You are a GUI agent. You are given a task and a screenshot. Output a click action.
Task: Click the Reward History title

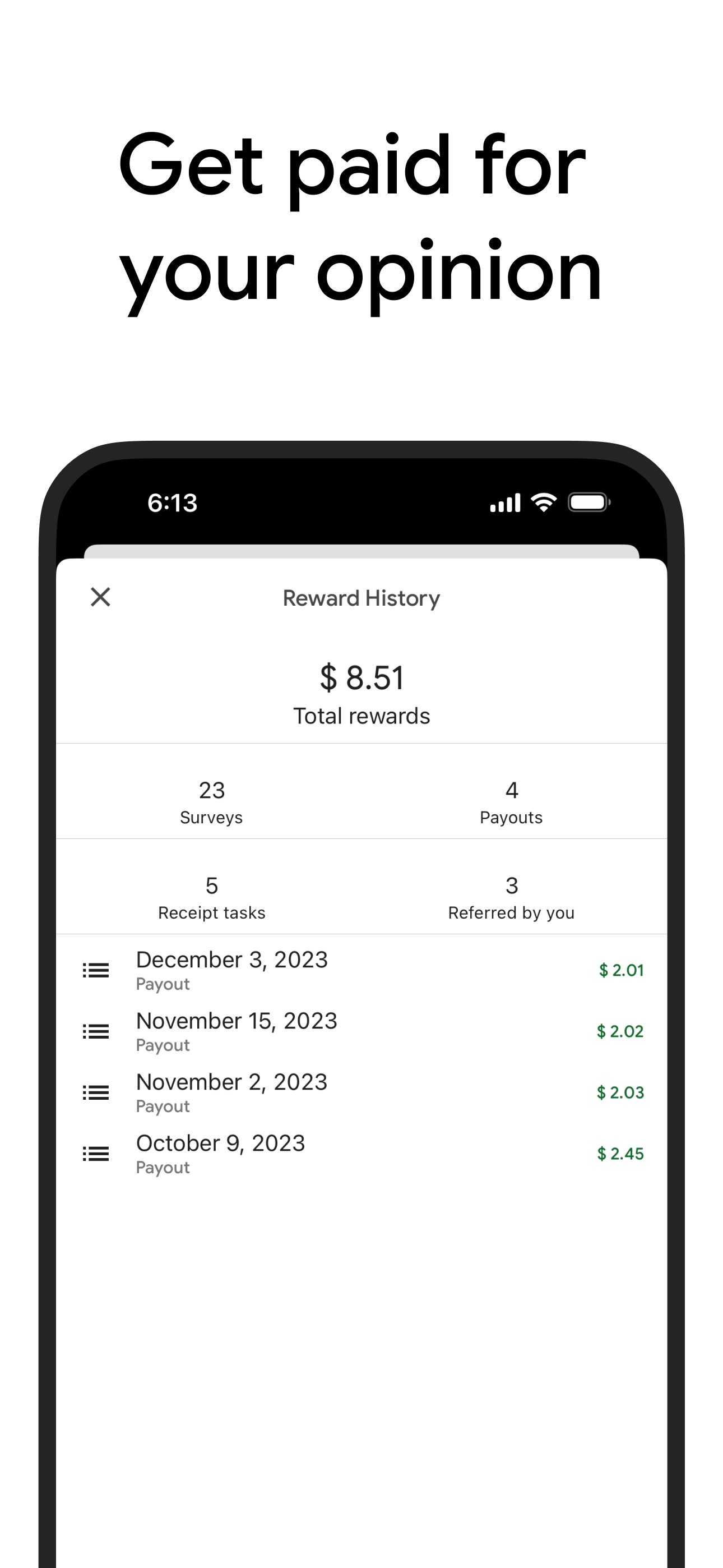tap(361, 597)
